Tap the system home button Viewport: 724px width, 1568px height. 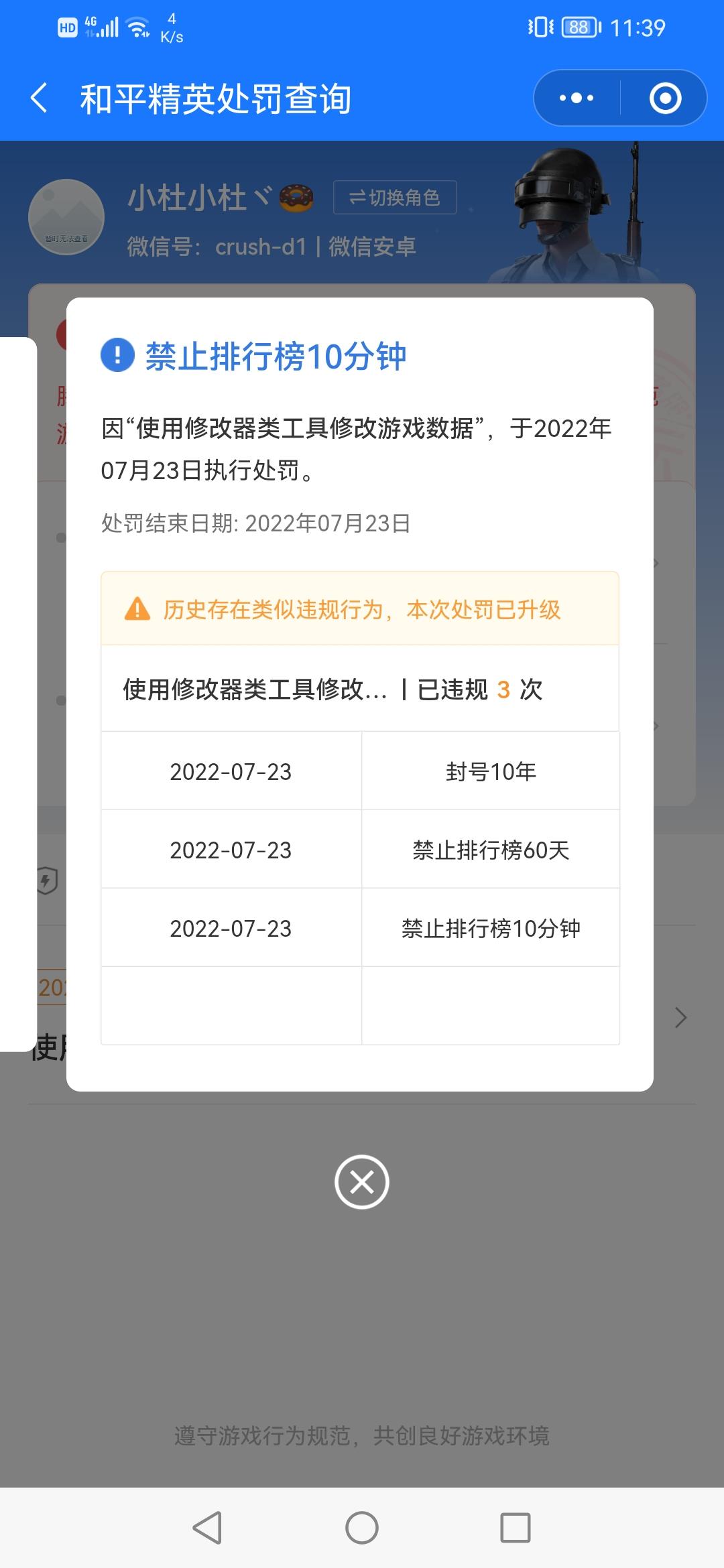(362, 1528)
